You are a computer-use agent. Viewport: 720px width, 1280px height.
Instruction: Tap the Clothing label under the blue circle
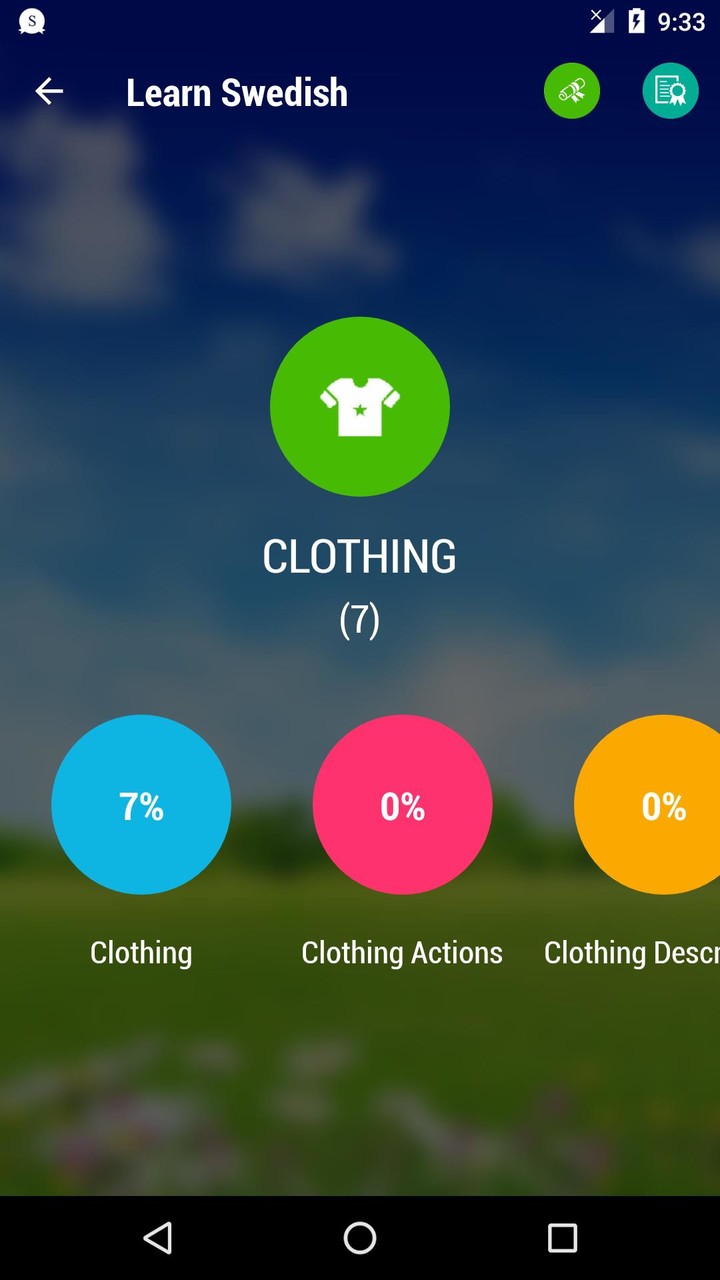(141, 952)
